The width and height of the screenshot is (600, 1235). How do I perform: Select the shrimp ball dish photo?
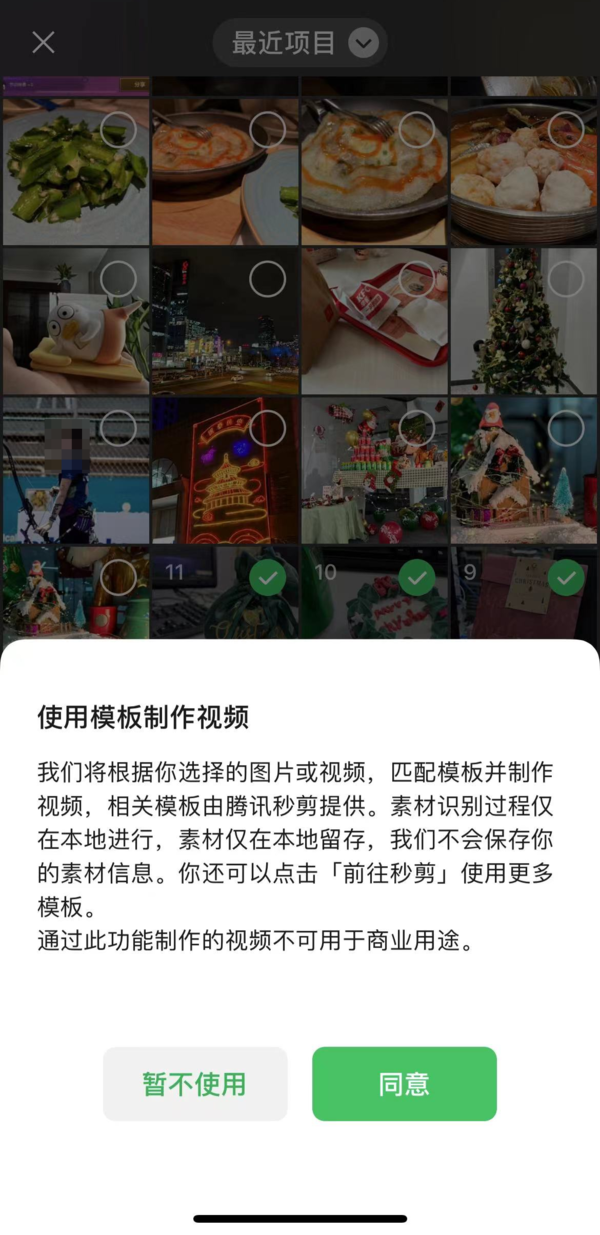tap(566, 129)
